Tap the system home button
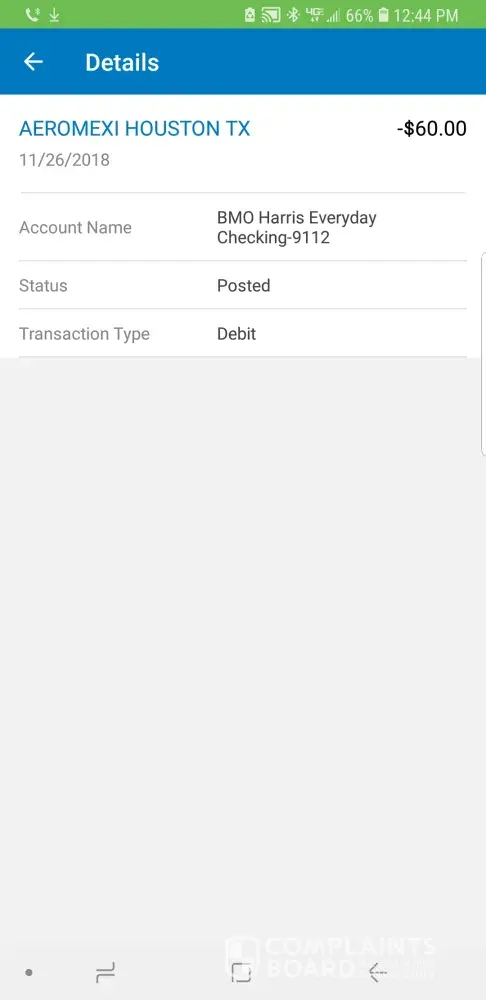Image resolution: width=486 pixels, height=1000 pixels. (x=241, y=973)
